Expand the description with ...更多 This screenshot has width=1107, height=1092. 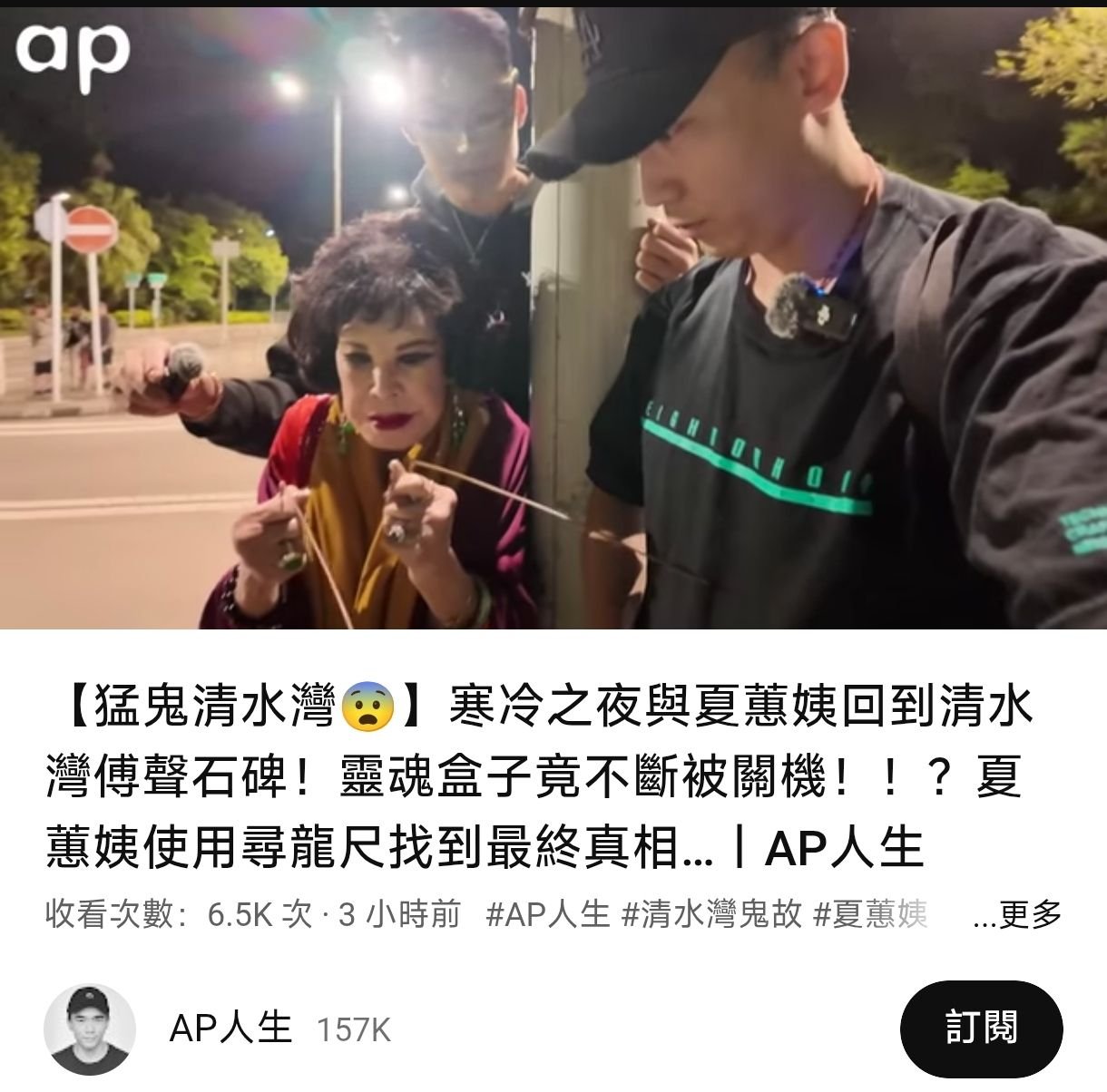point(1016,914)
